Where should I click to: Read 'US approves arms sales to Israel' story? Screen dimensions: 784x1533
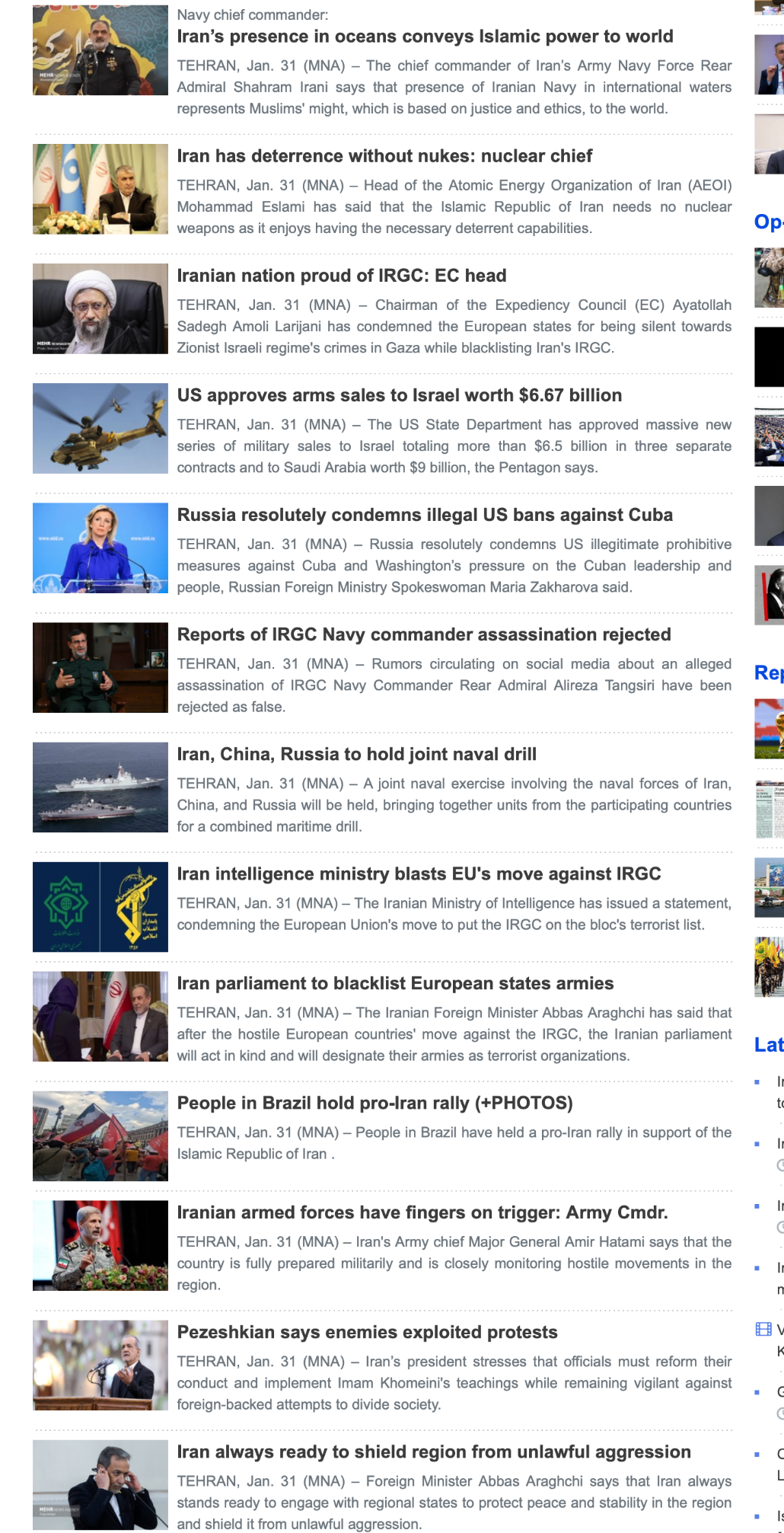pos(399,395)
